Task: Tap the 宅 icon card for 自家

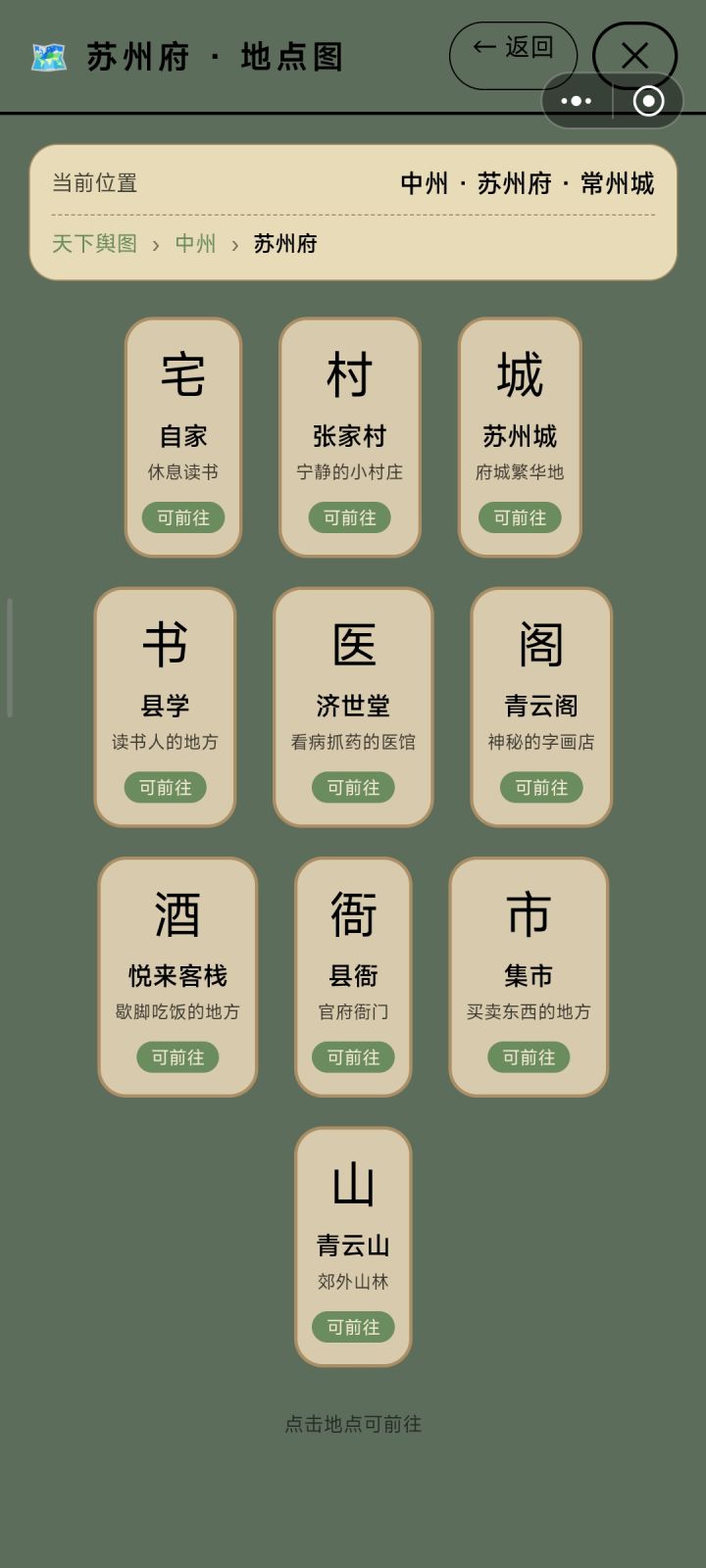Action: [183, 374]
